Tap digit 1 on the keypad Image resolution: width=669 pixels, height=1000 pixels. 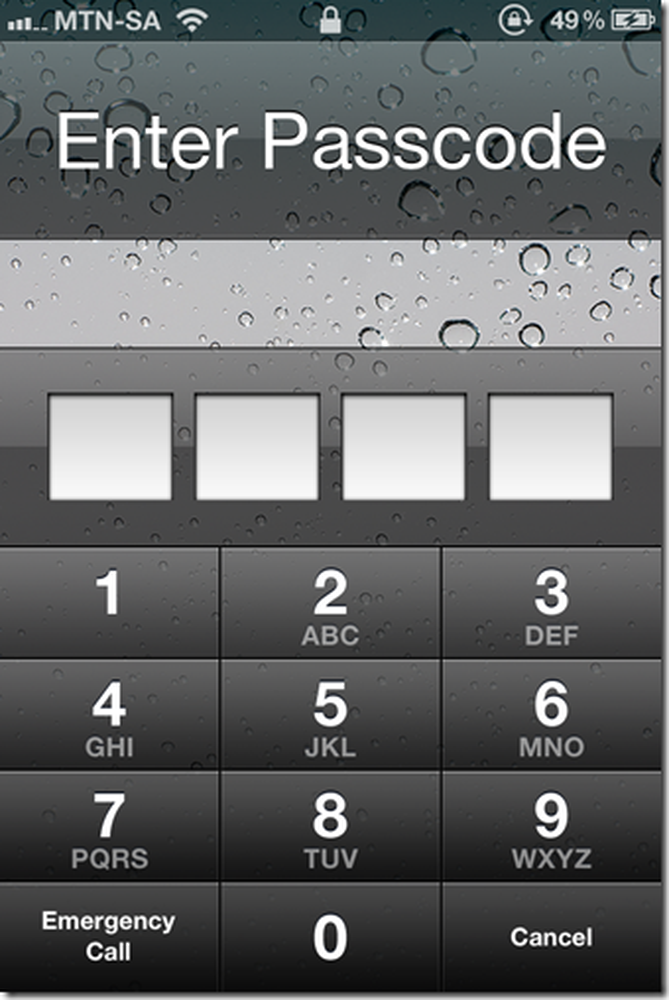109,602
